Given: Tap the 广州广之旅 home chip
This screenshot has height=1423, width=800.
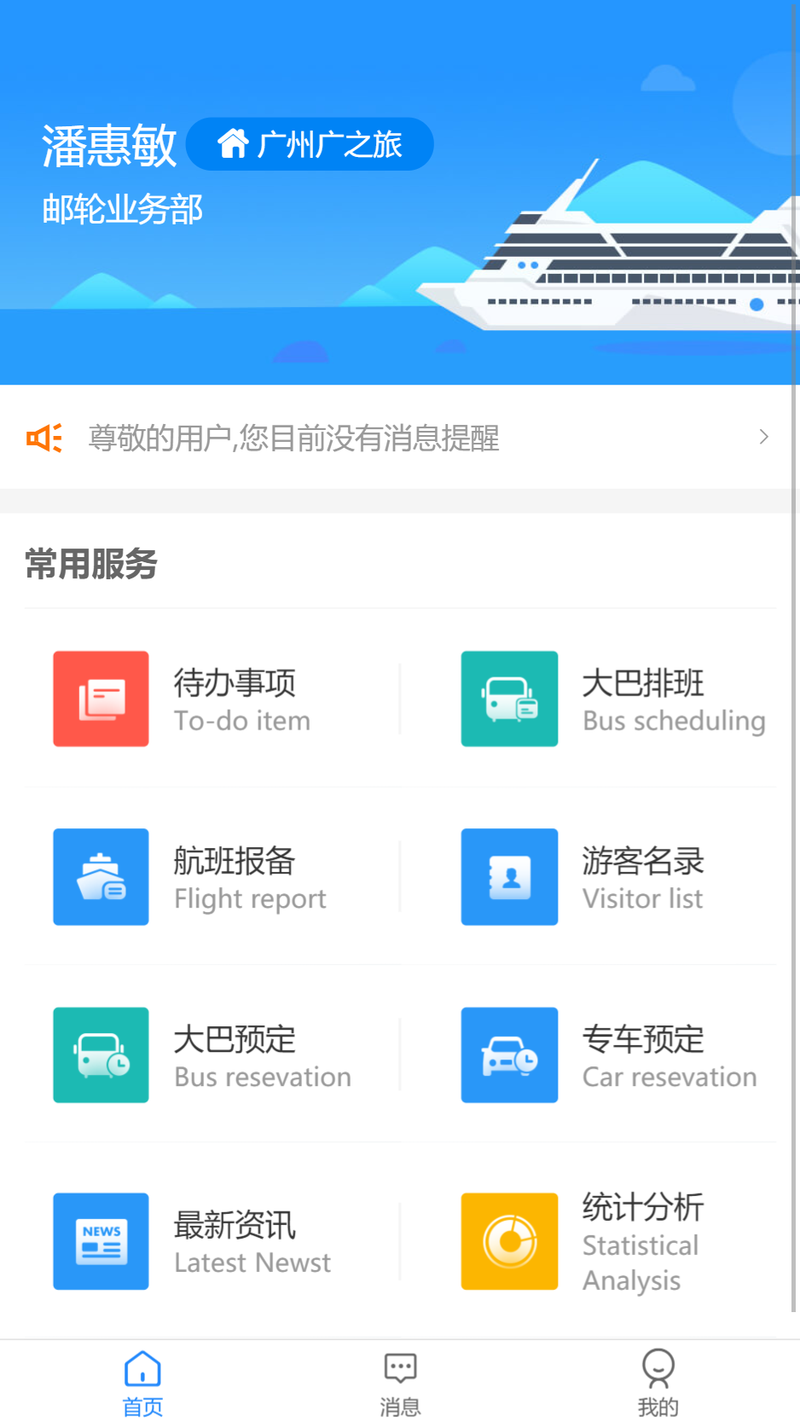Looking at the screenshot, I should (x=310, y=144).
